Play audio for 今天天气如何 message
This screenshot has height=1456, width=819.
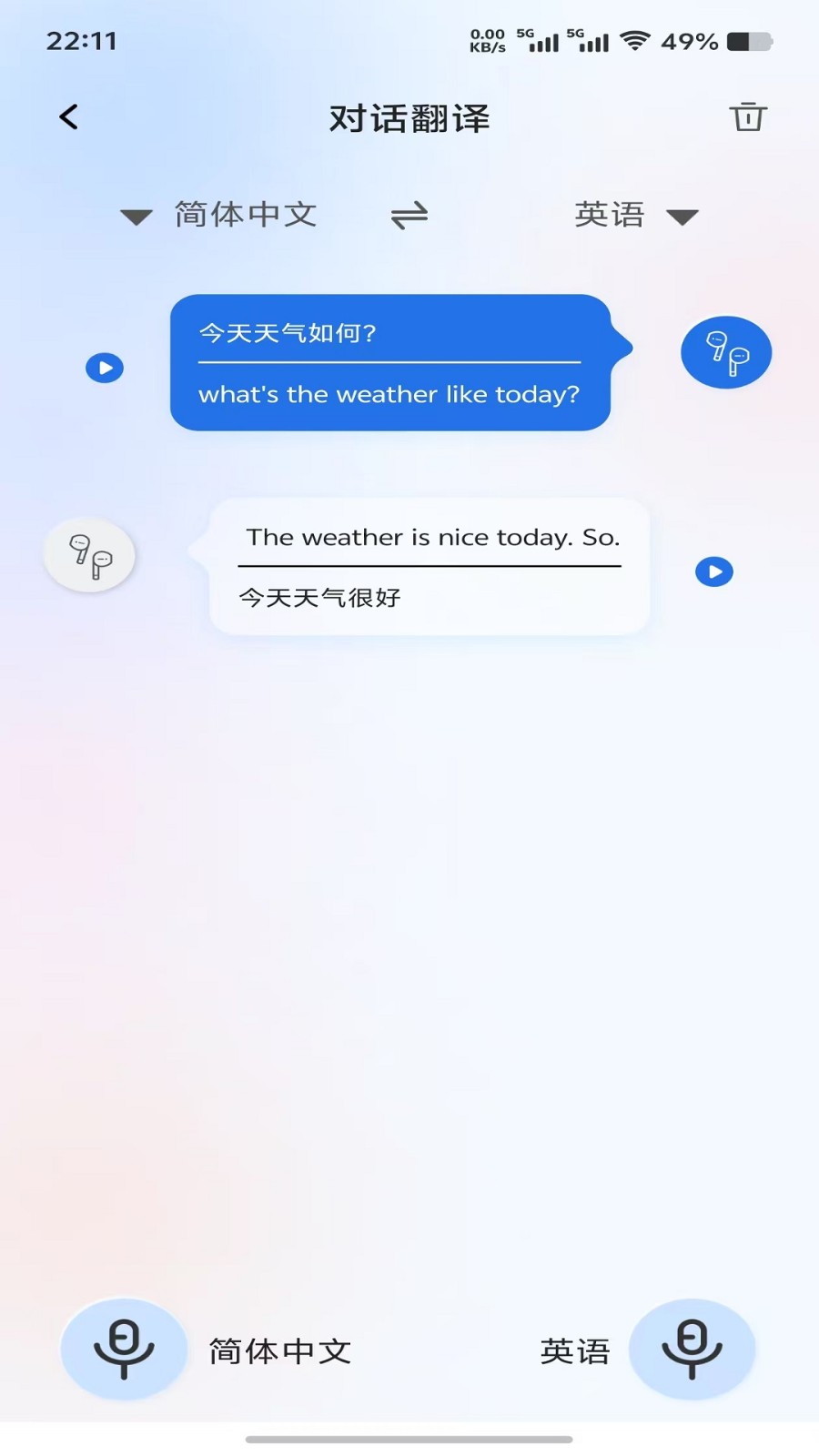tap(105, 369)
